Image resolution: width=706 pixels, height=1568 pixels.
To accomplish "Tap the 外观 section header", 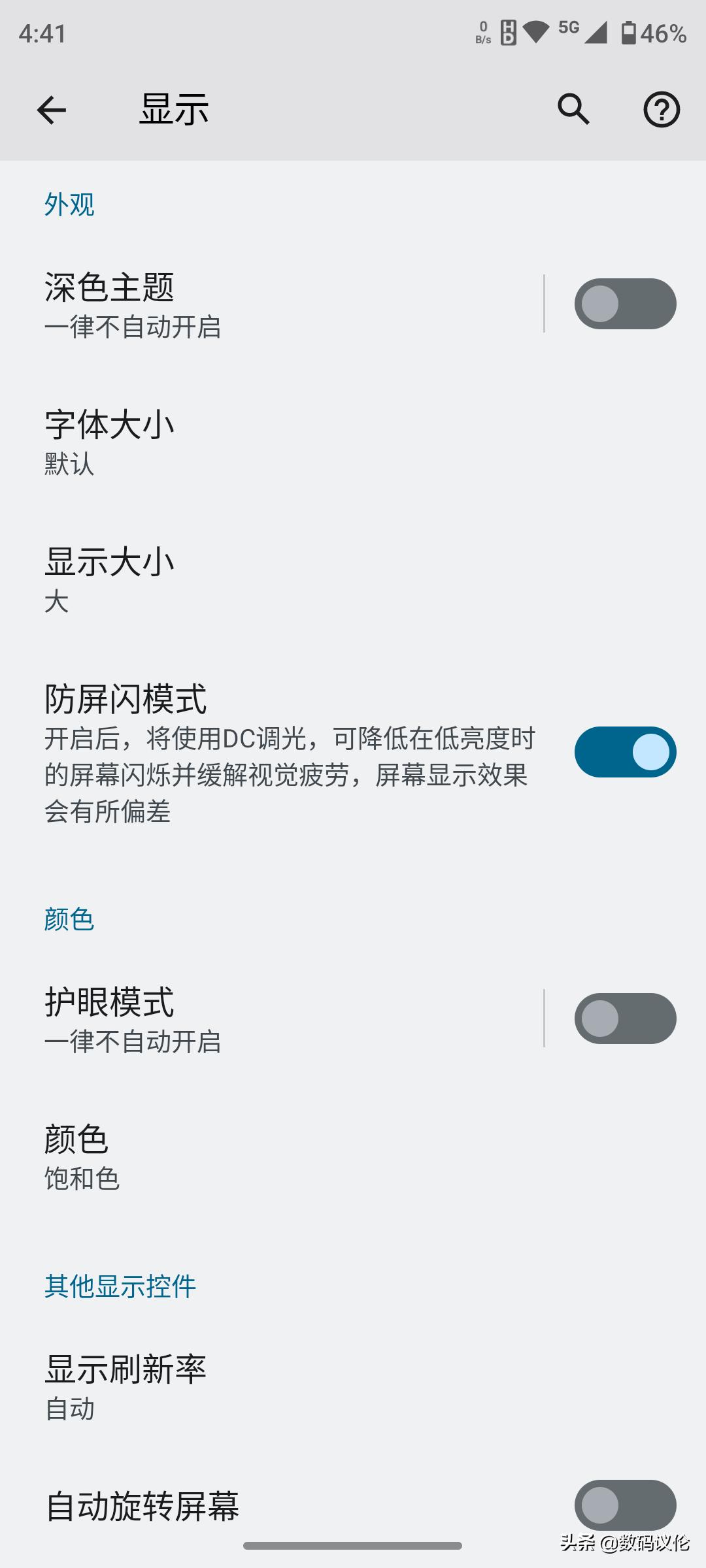I will click(69, 205).
